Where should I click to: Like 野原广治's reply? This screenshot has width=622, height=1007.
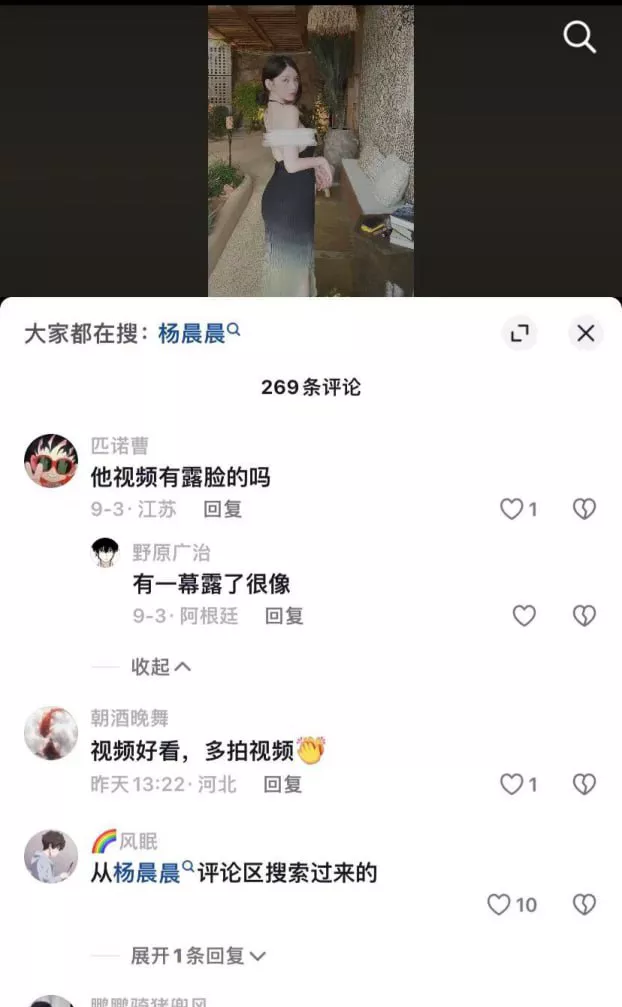pos(524,616)
